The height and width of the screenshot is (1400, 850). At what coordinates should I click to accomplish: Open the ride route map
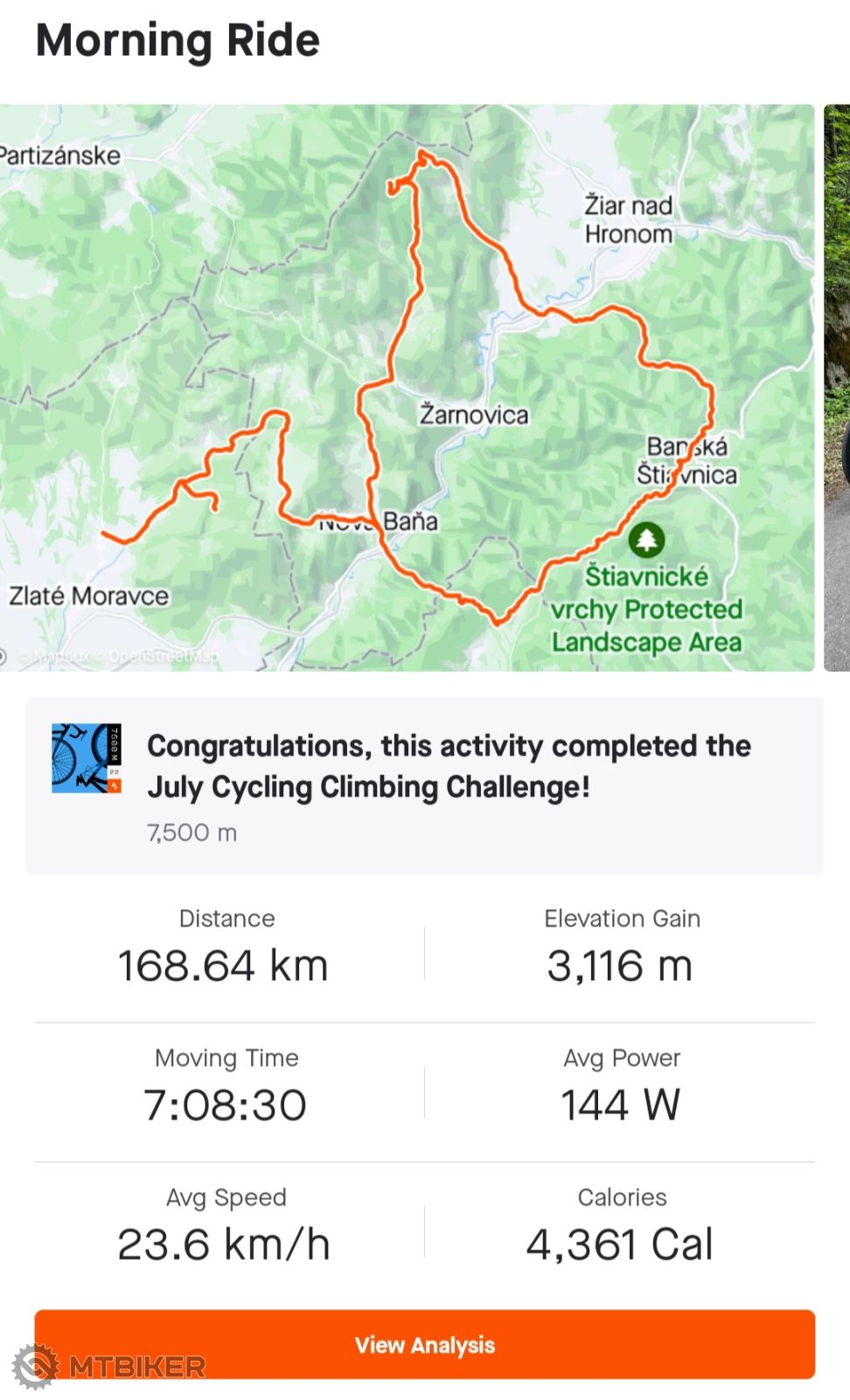click(x=407, y=388)
